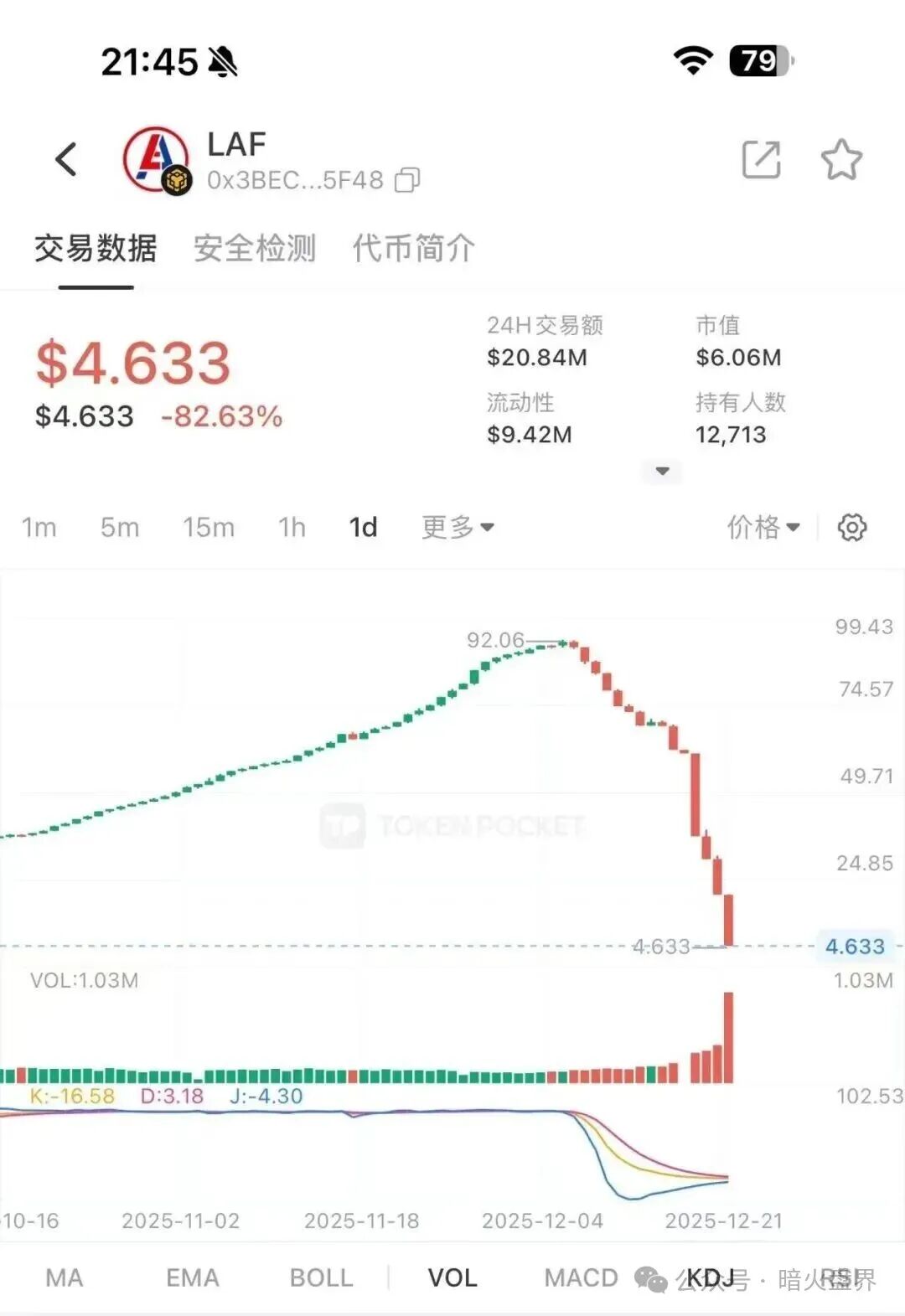Turn on the EMA indicator
The width and height of the screenshot is (905, 1316).
click(x=192, y=1277)
